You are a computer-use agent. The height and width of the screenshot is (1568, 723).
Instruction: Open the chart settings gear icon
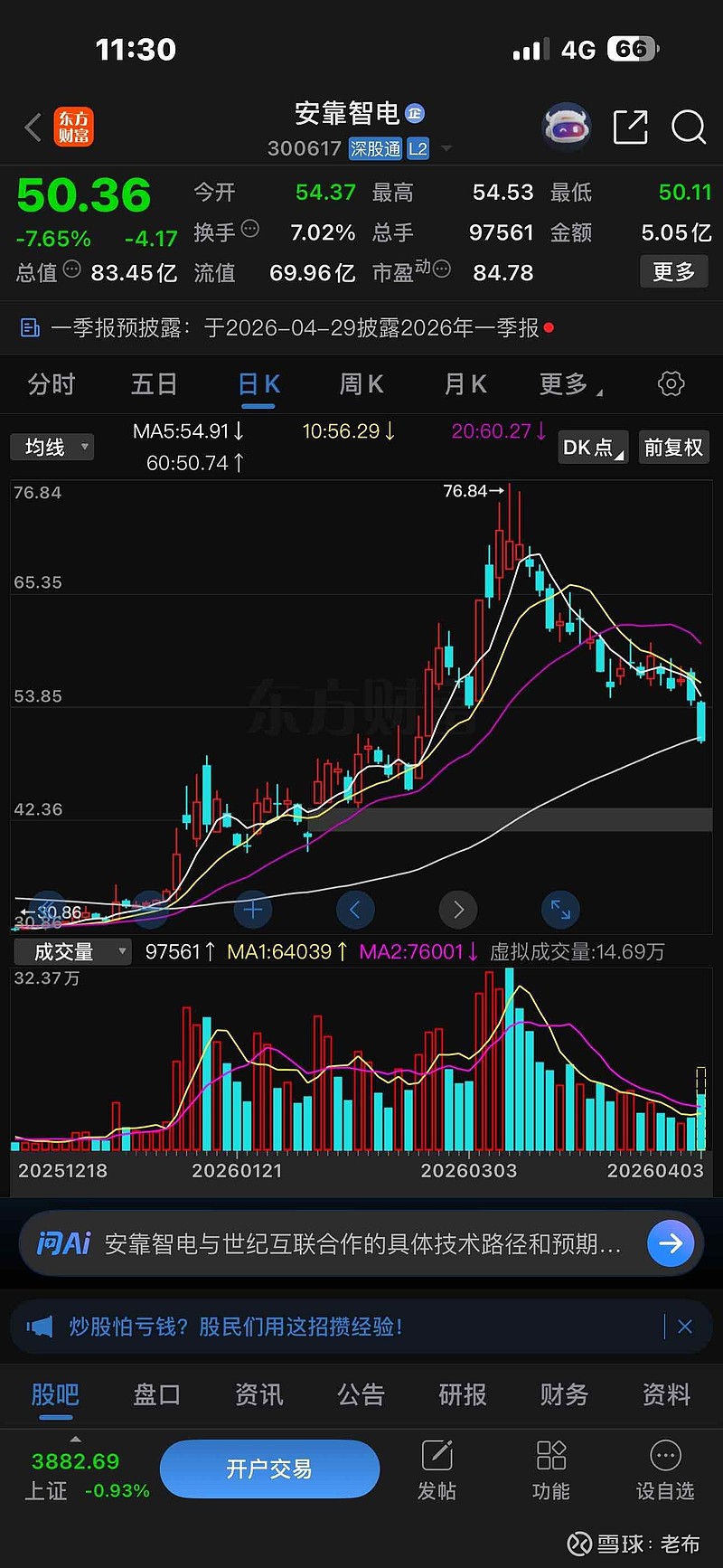(670, 383)
